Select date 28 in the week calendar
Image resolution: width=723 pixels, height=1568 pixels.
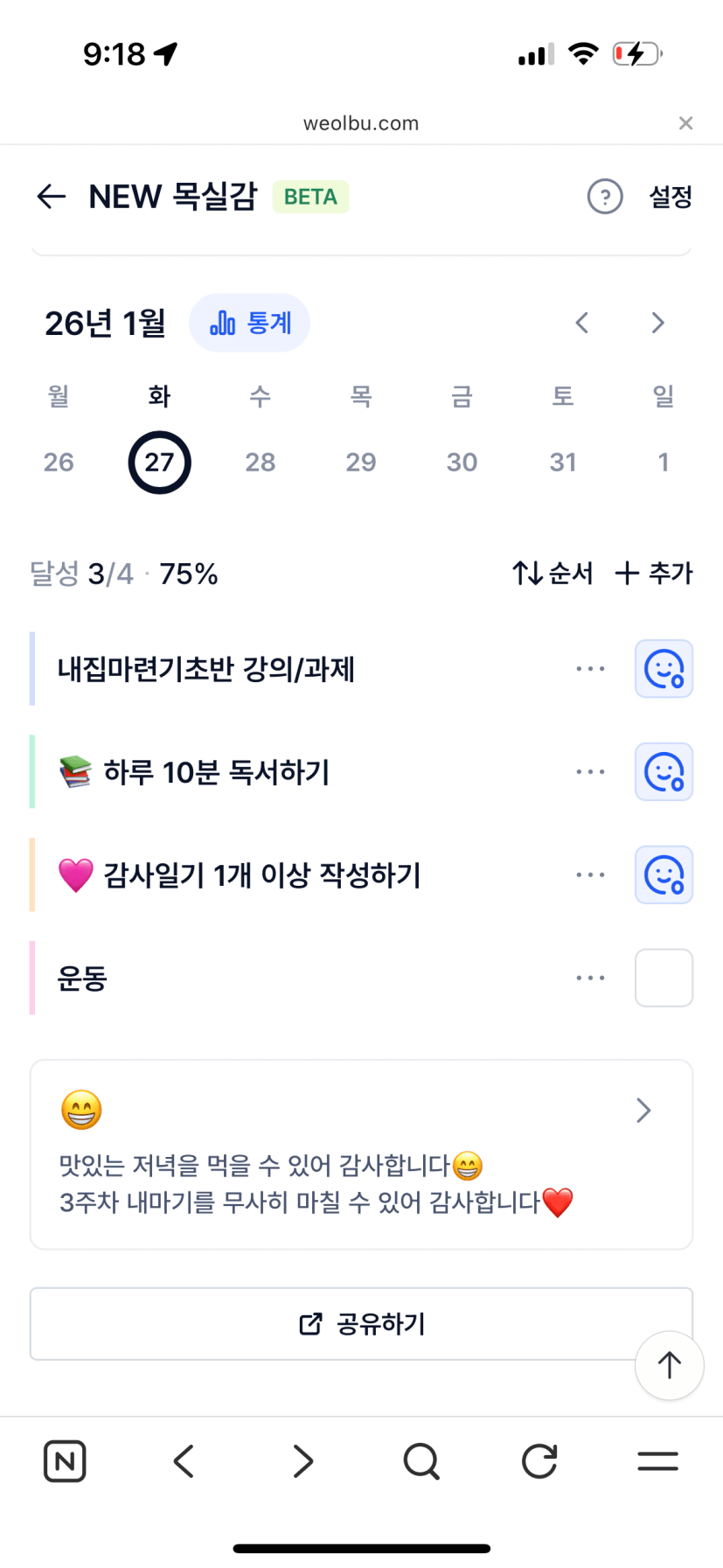tap(261, 462)
